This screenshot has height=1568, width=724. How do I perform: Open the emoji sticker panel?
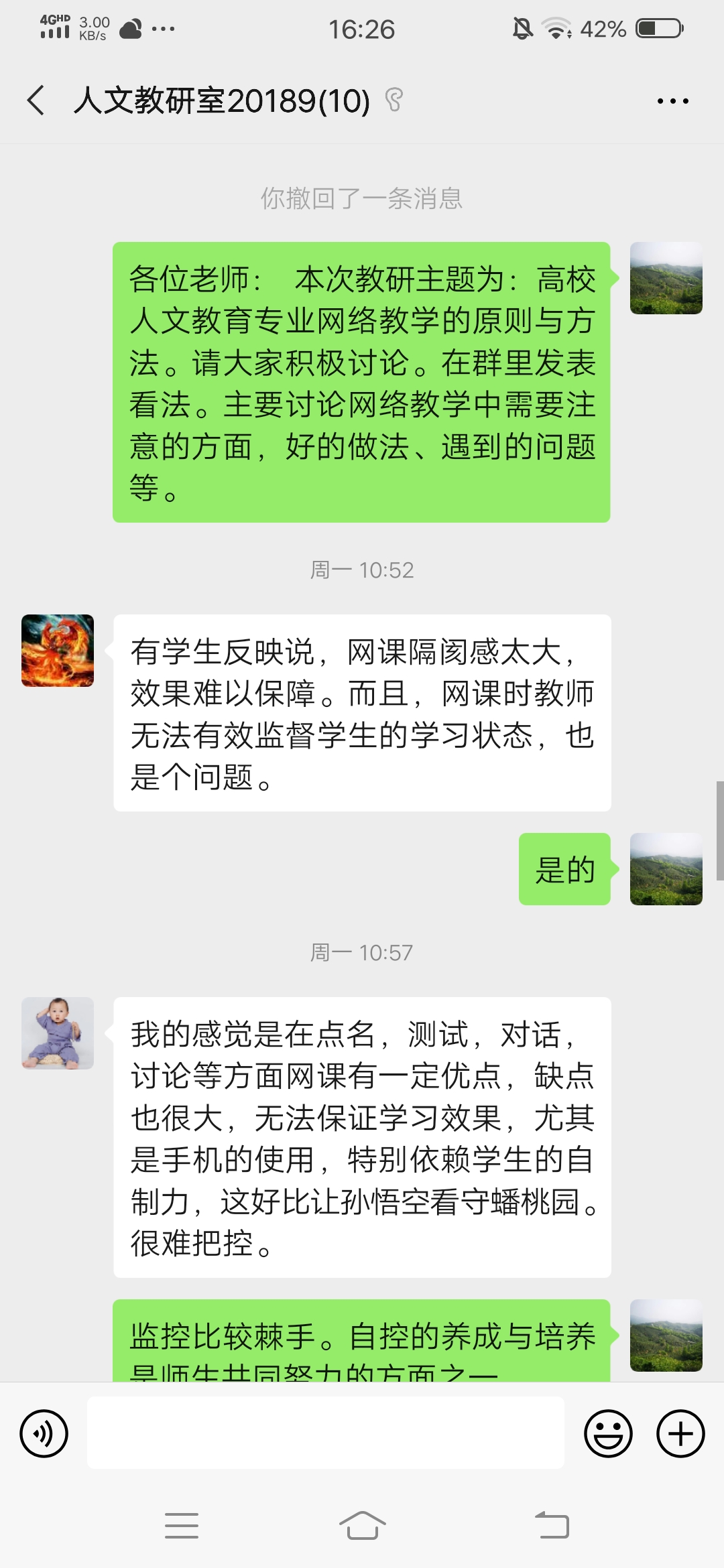[x=608, y=1433]
